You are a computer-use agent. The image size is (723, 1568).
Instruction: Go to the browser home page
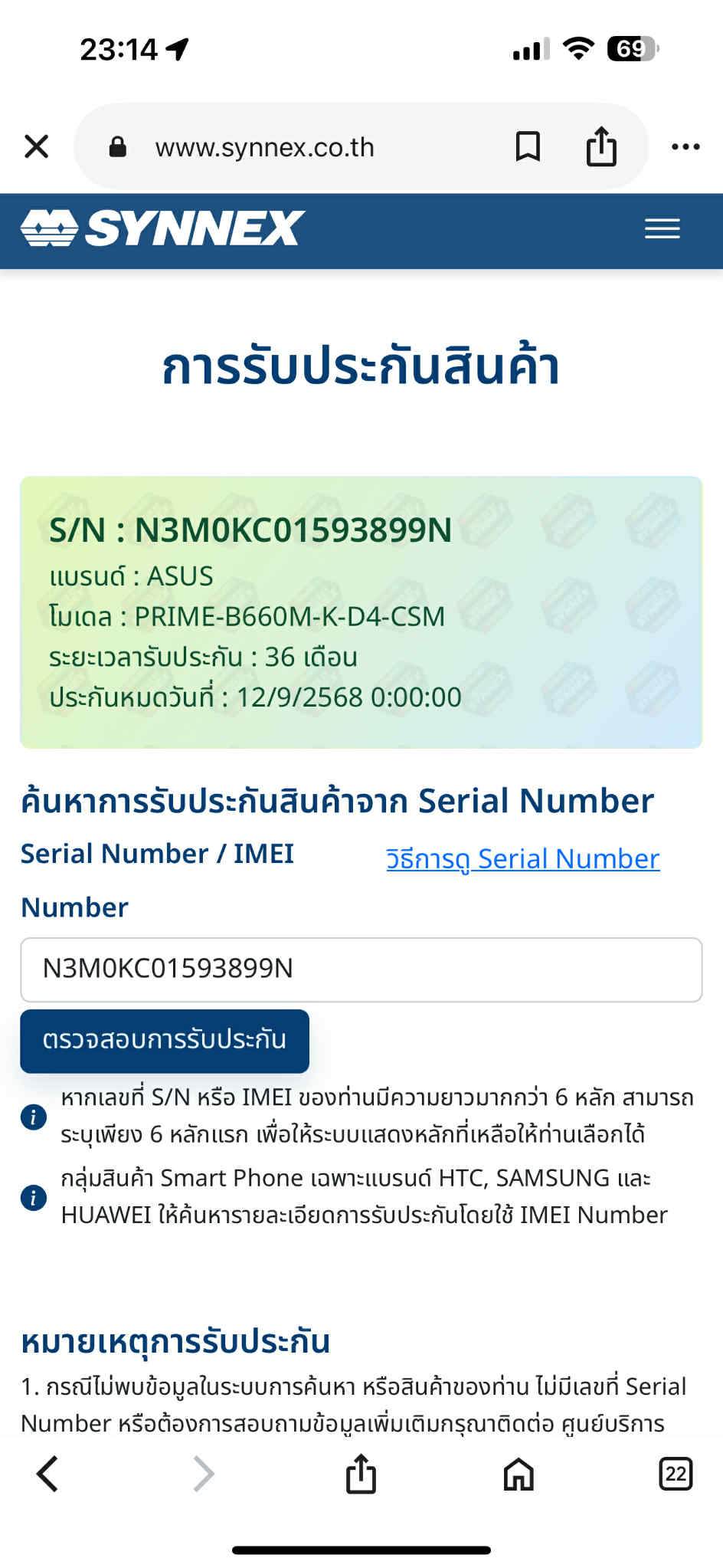click(519, 1474)
